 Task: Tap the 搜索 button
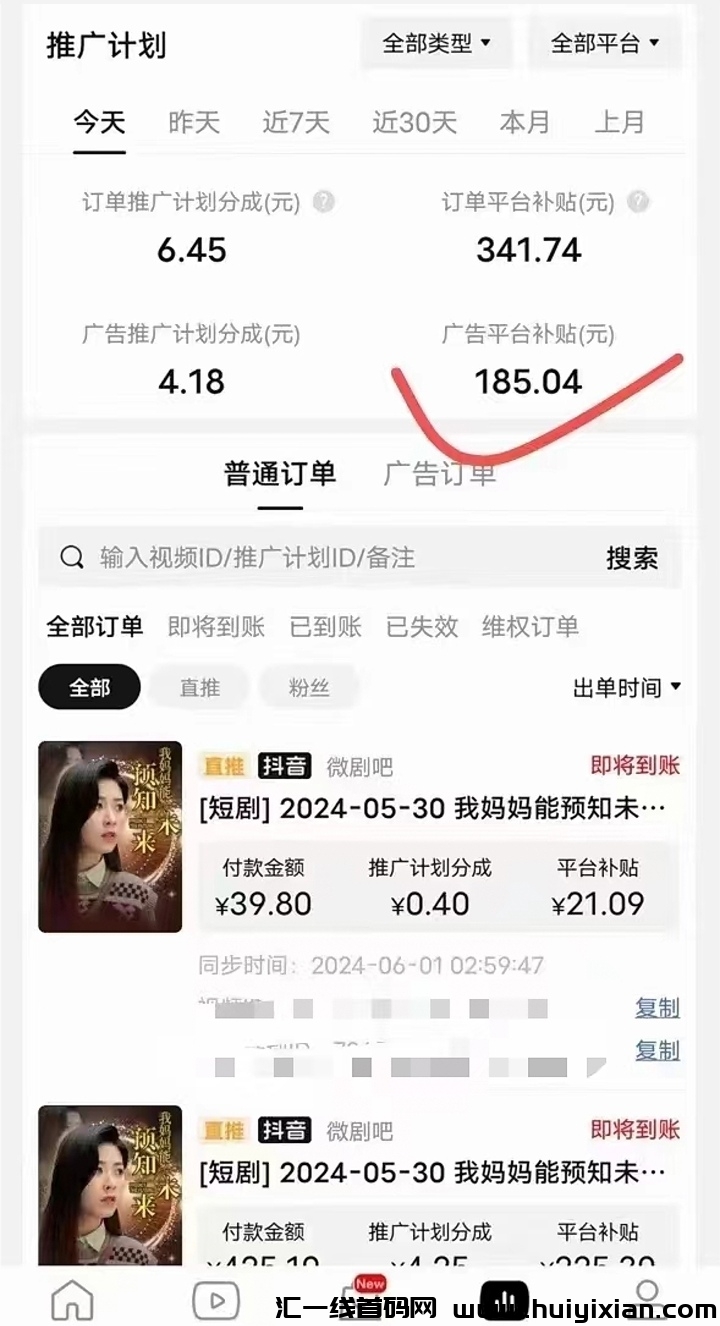tap(632, 558)
